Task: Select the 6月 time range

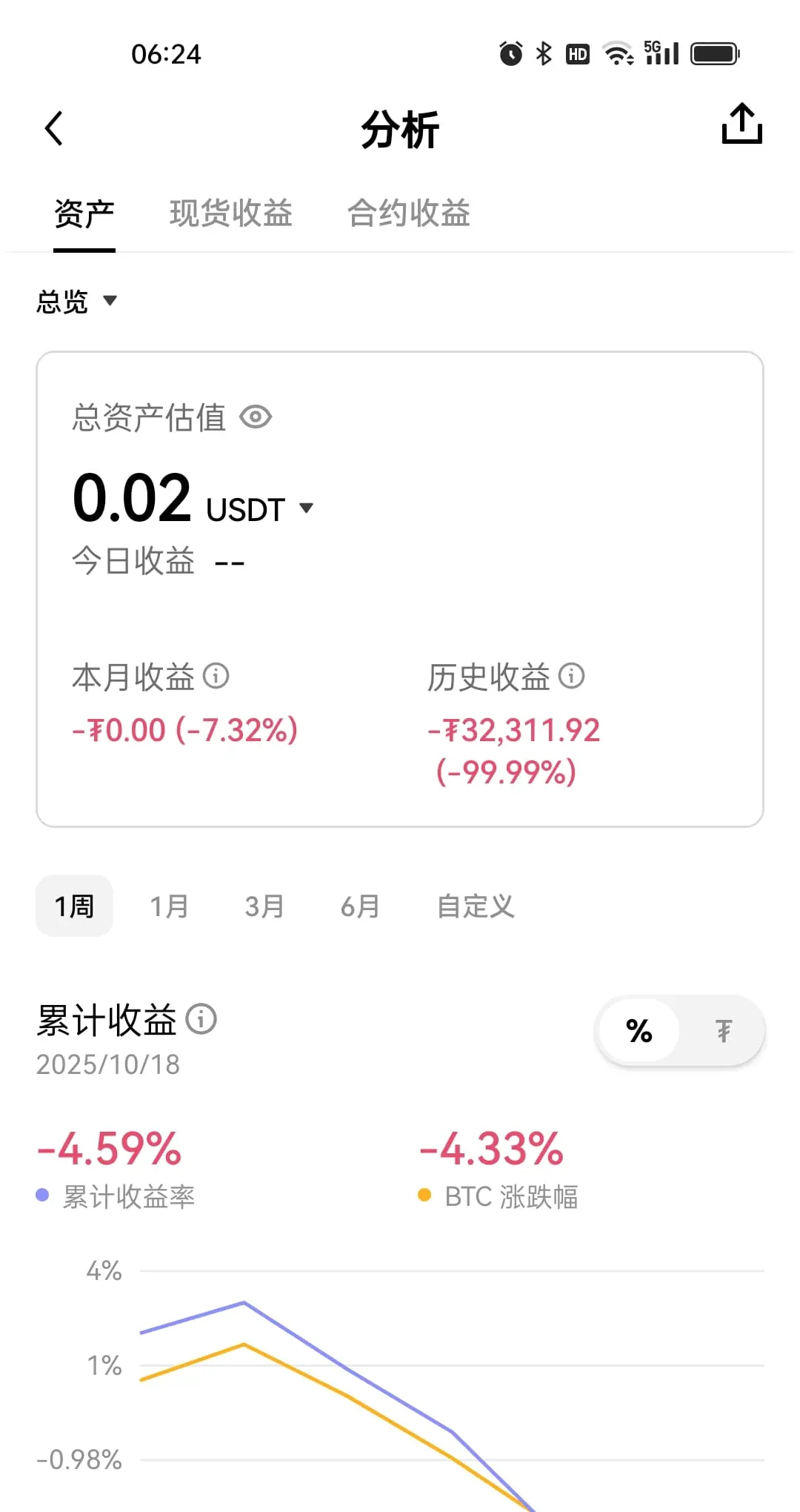Action: pos(360,906)
